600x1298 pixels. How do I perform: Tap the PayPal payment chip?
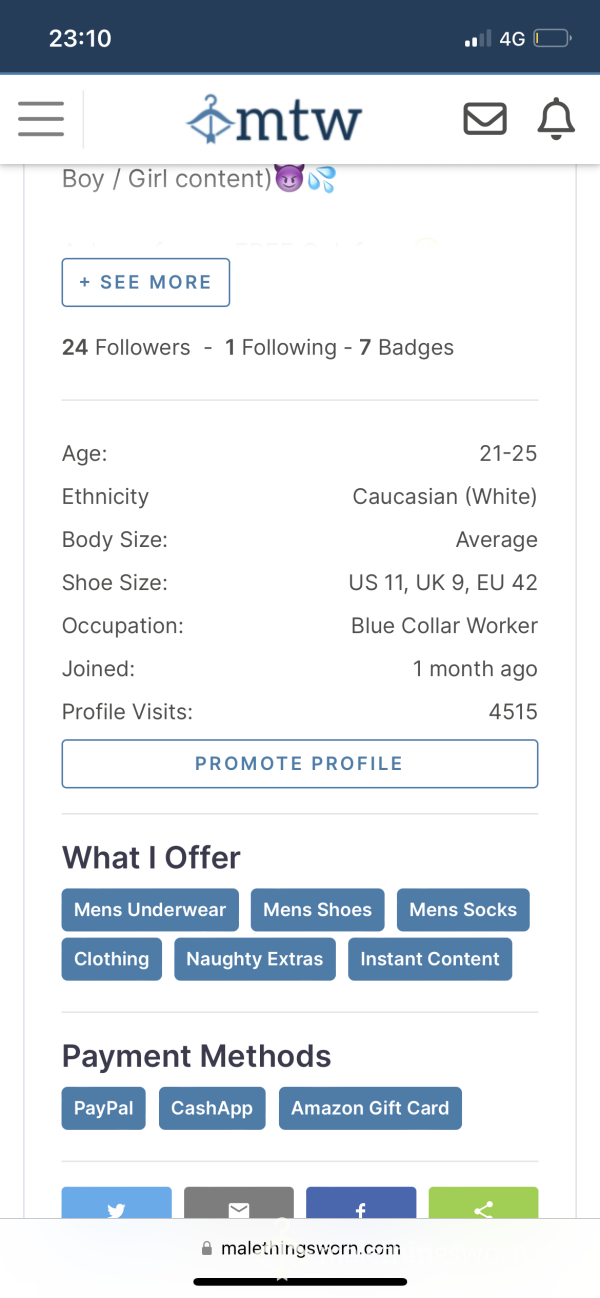[x=104, y=1108]
